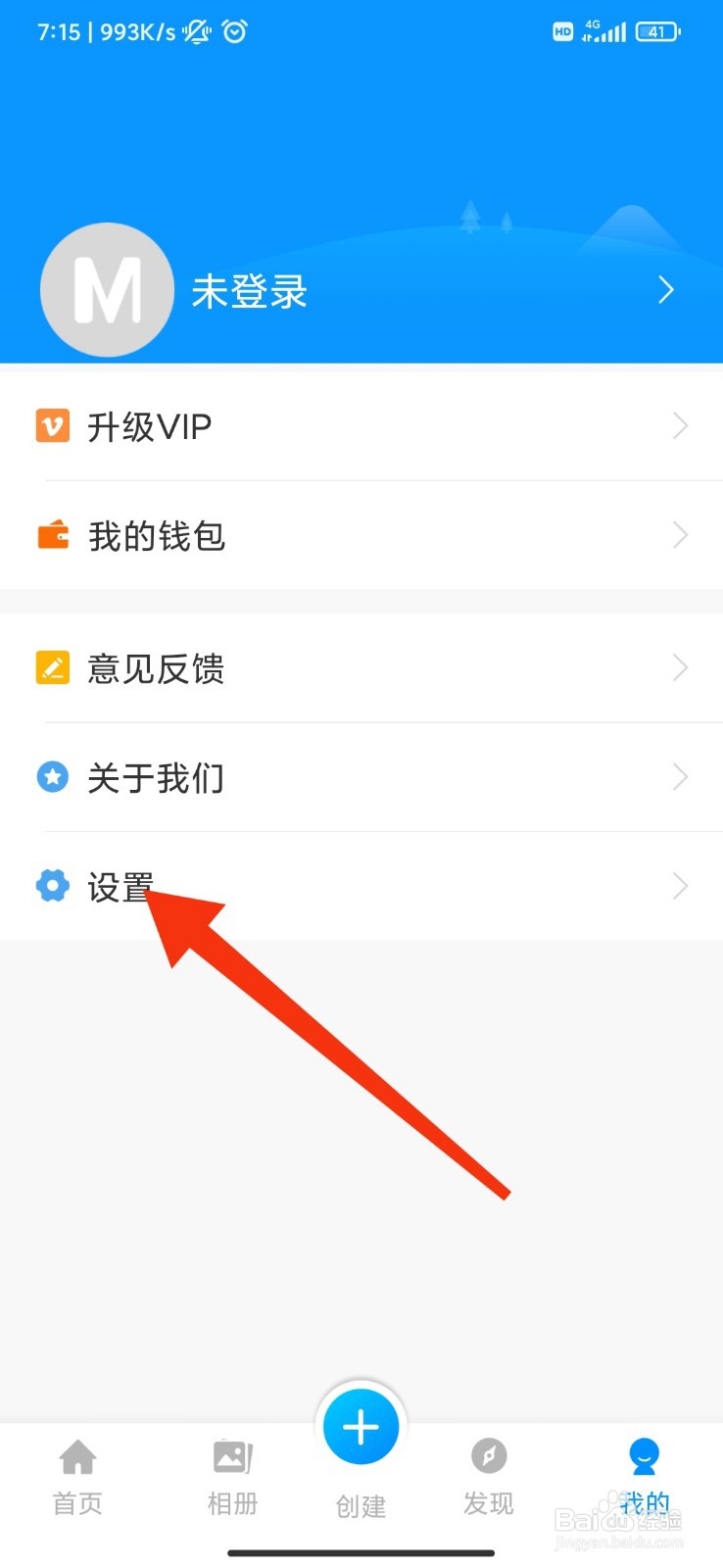Select the VIP upgrade icon
723x1568 pixels.
pos(52,426)
